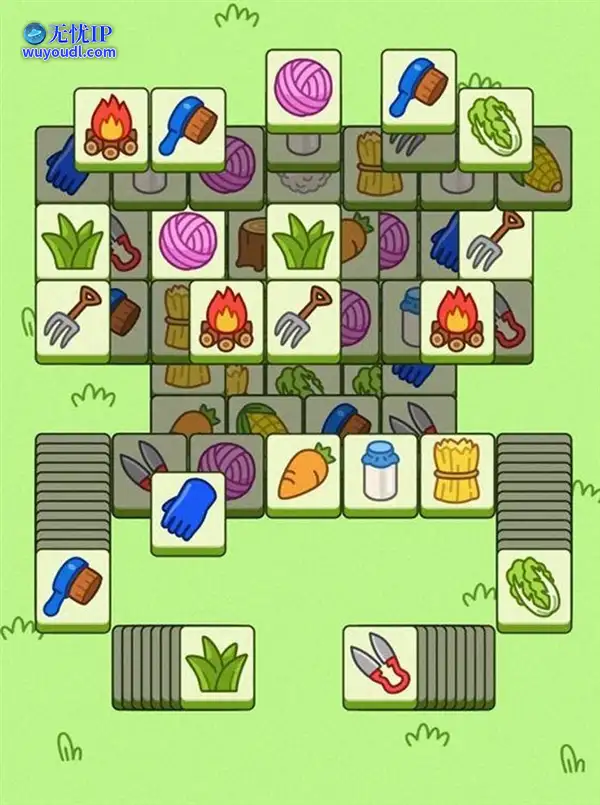Pick the wheat bundle tile

coord(456,471)
